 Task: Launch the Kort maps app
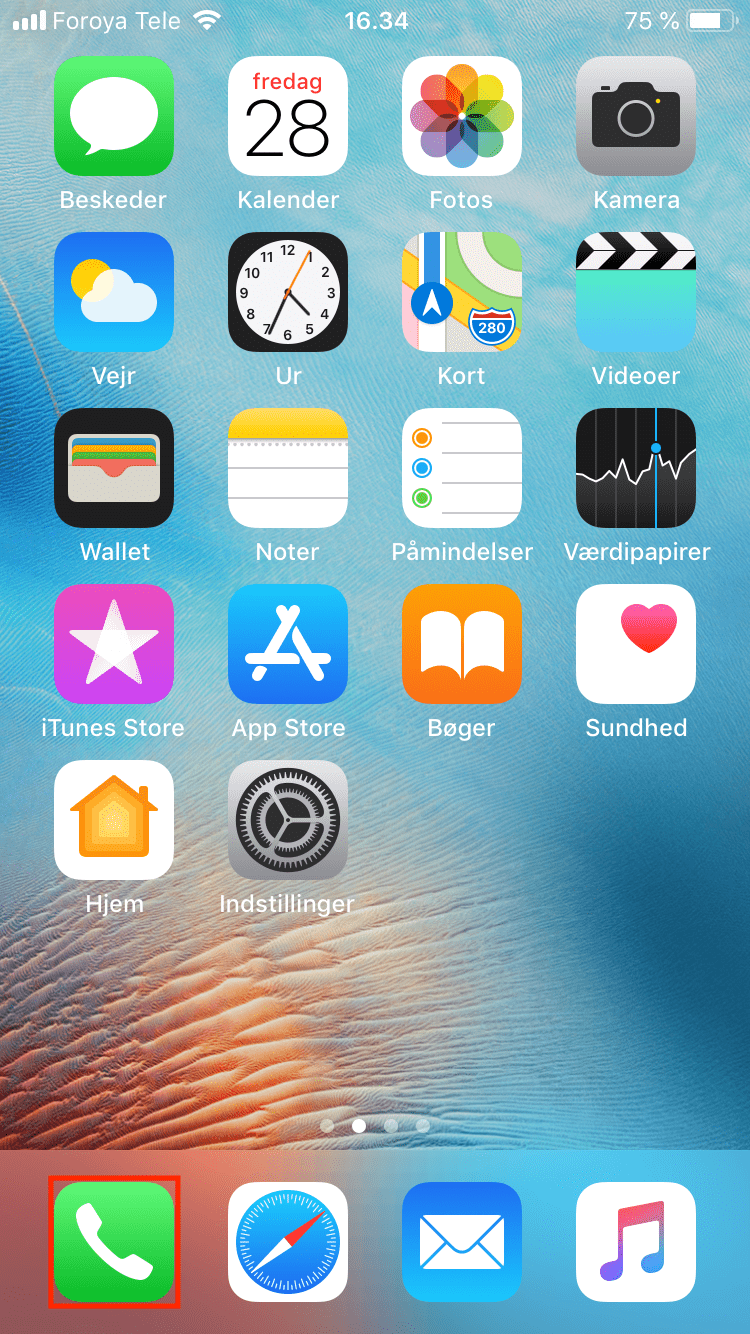[x=461, y=292]
